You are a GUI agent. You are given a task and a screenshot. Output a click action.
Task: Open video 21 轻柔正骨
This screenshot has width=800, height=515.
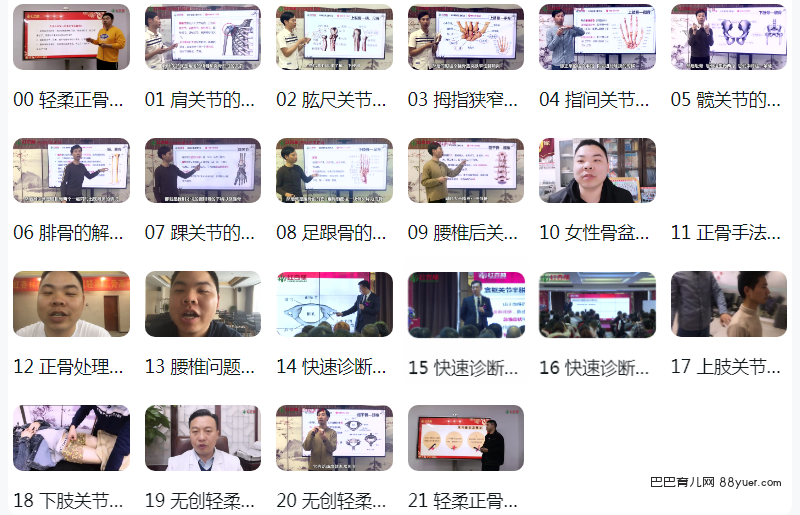pyautogui.click(x=465, y=437)
